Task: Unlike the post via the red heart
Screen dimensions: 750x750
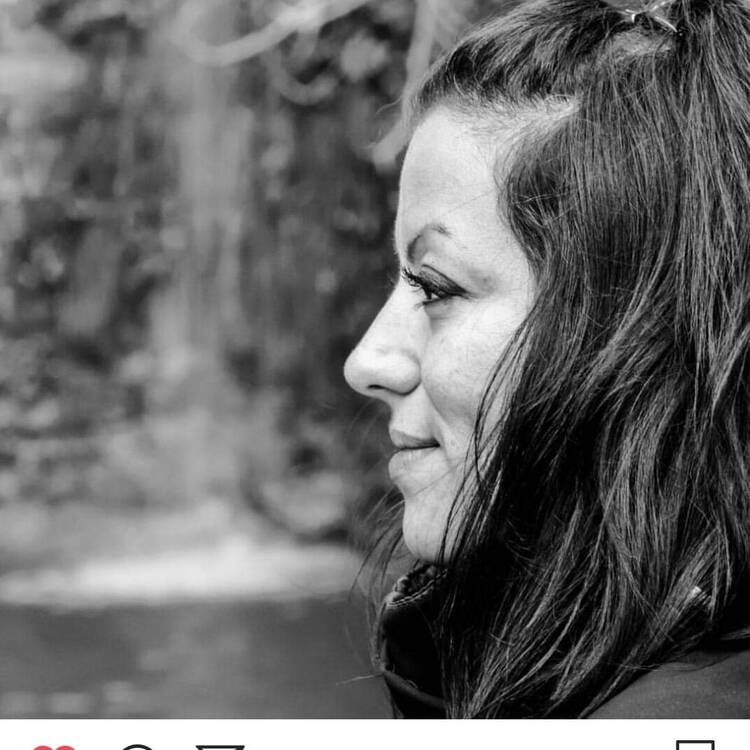Action: pyautogui.click(x=54, y=746)
